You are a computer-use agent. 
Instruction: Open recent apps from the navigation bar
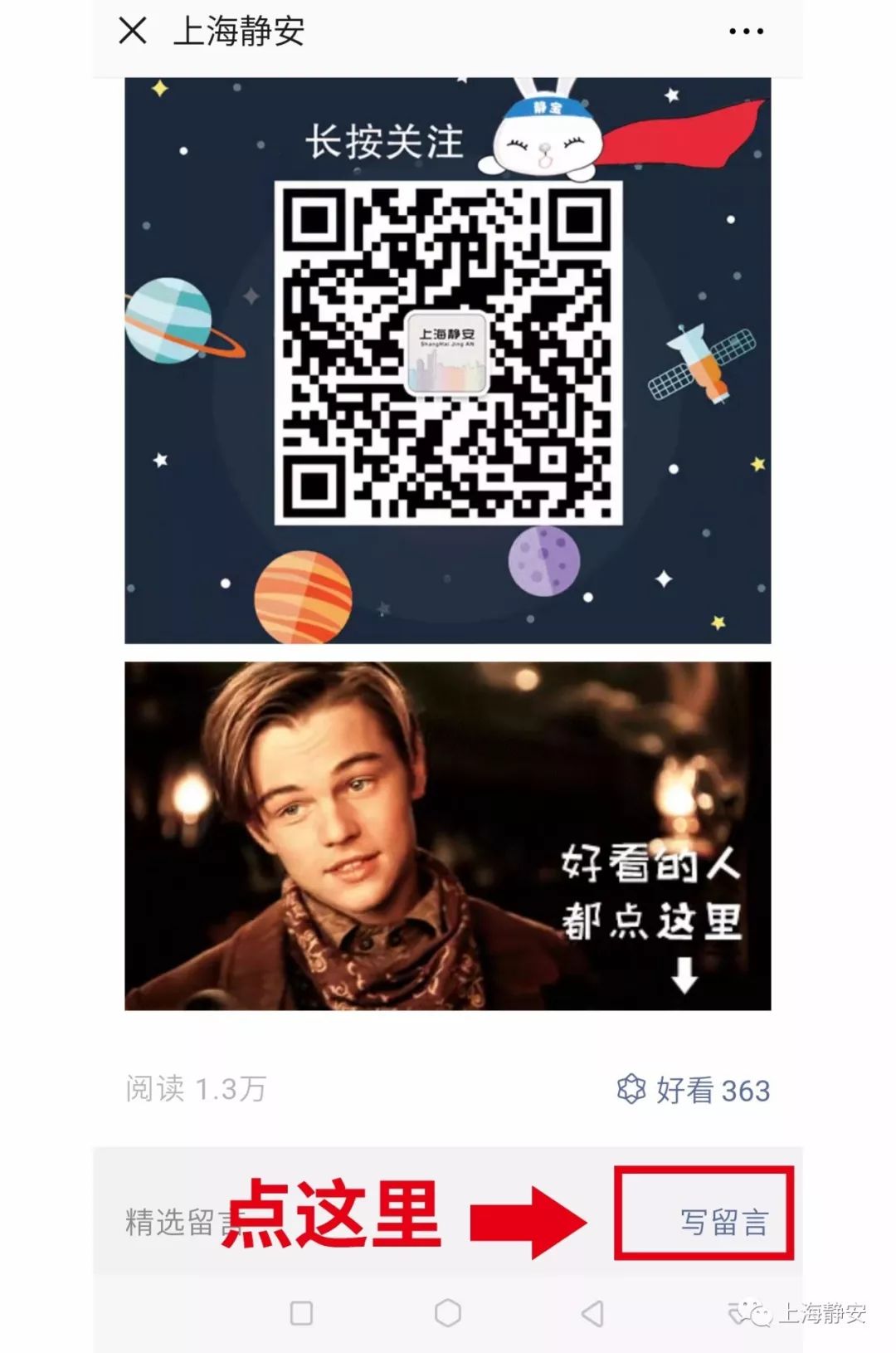[x=301, y=1313]
